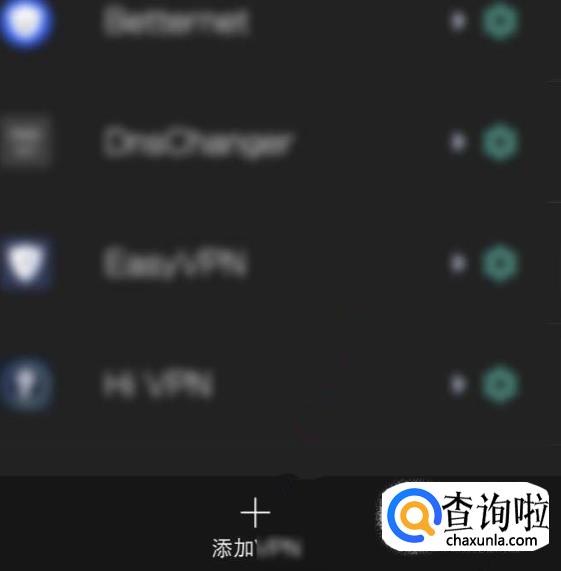Open settings gear for EasyVPN
This screenshot has height=571, width=561.
pos(500,263)
